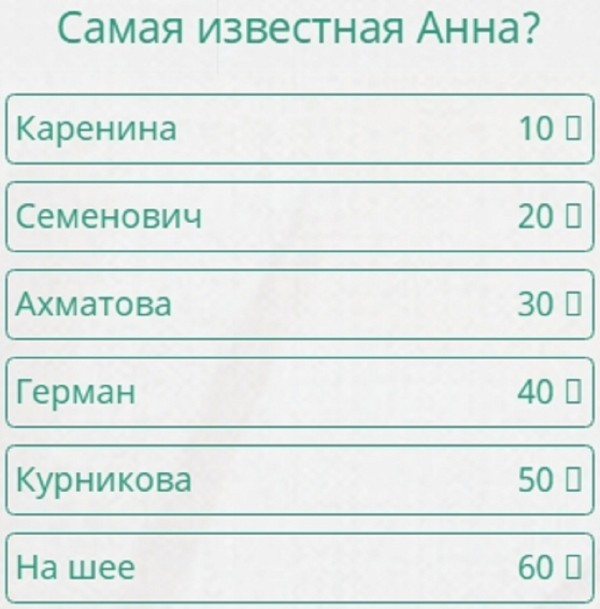This screenshot has width=600, height=609.
Task: Choose the На шее answer
Action: (x=299, y=568)
